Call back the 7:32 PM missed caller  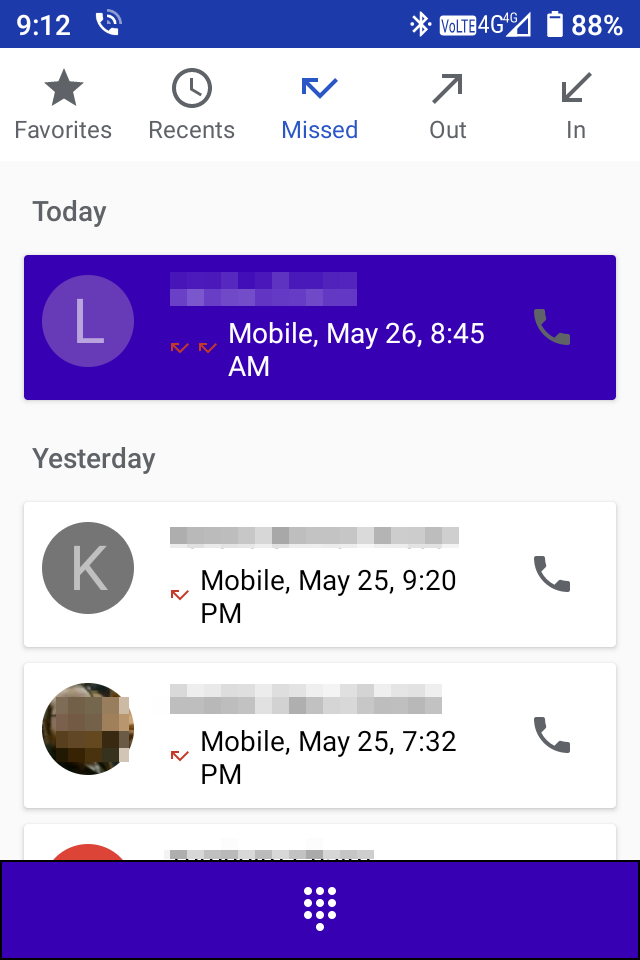pyautogui.click(x=551, y=735)
